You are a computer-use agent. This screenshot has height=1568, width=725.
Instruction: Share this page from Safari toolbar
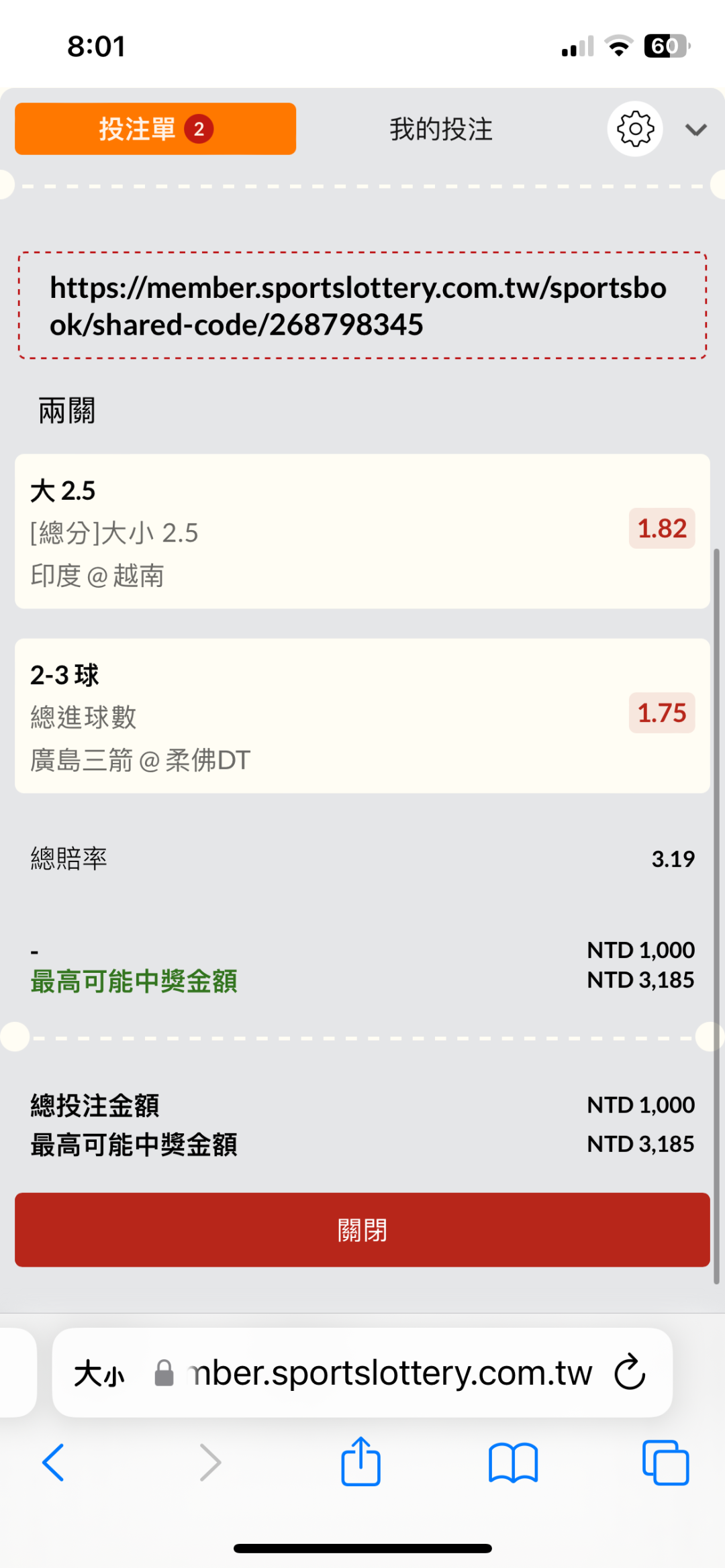(x=360, y=1461)
